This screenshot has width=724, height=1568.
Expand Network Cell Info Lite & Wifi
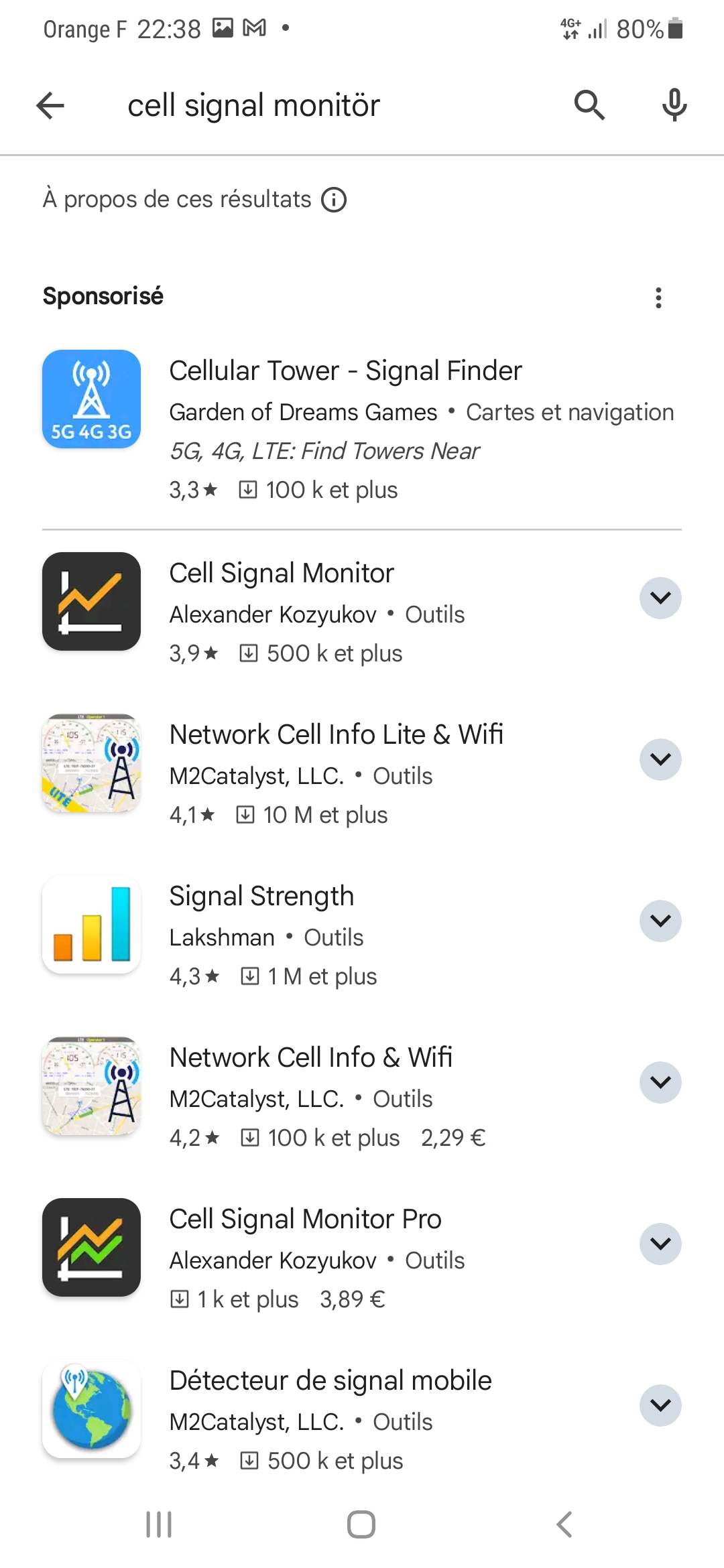(660, 759)
